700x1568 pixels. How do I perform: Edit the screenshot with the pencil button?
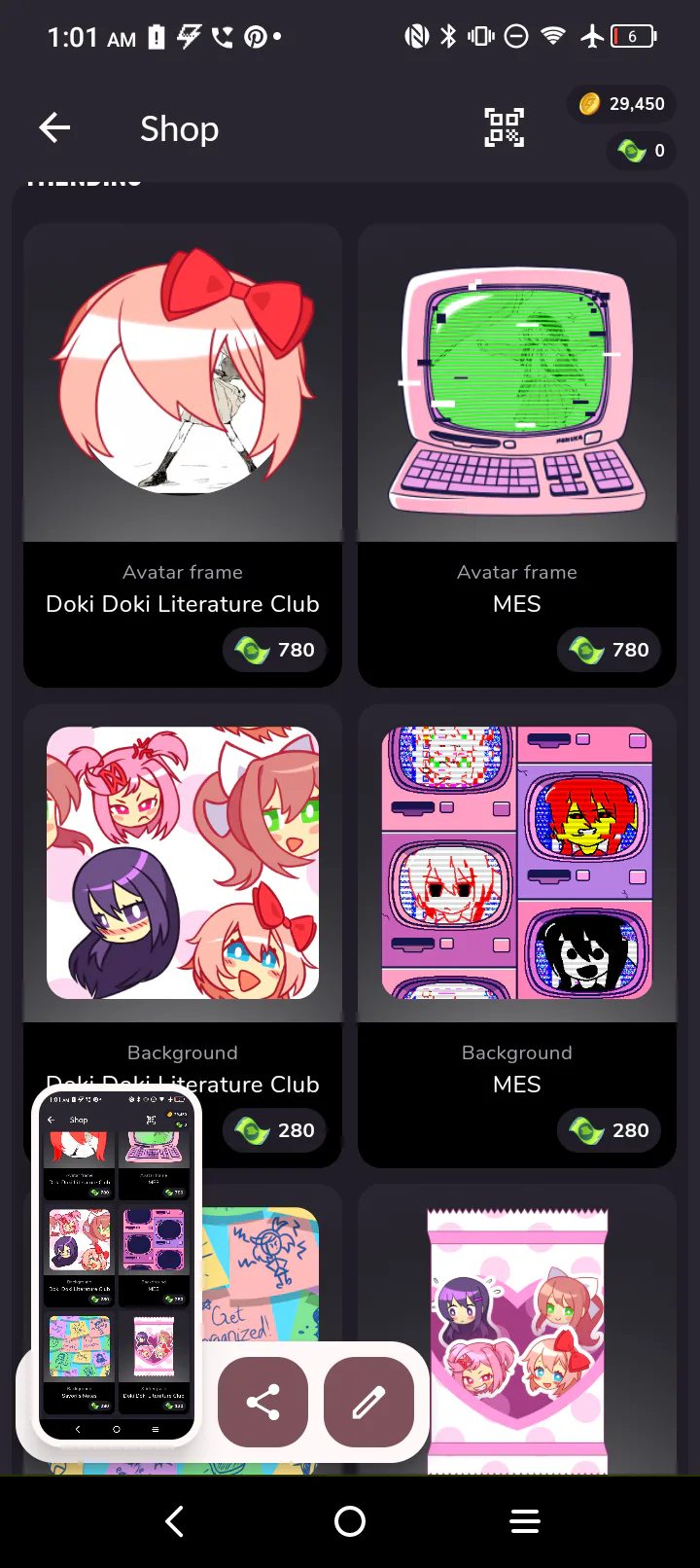(x=368, y=1402)
